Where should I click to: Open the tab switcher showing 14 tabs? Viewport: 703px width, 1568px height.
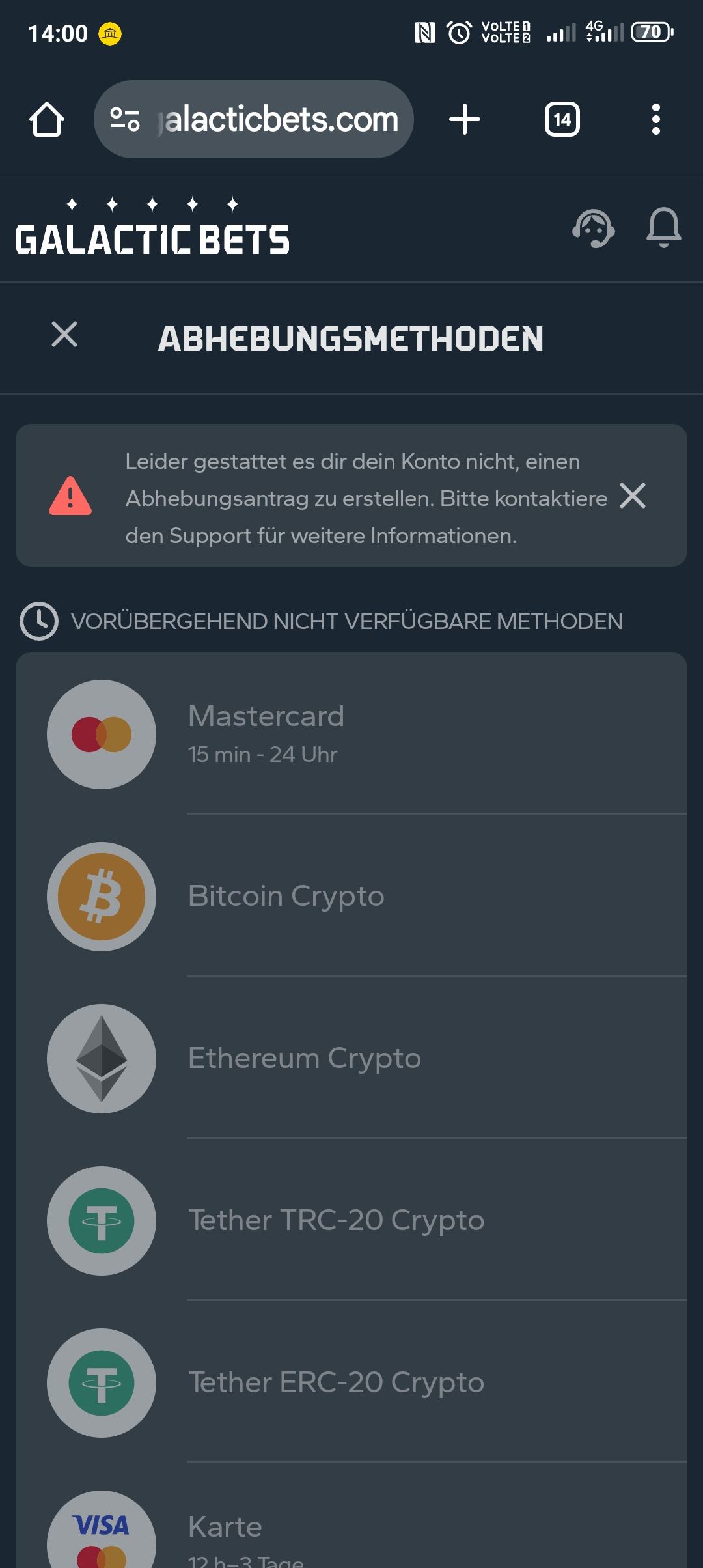coord(562,120)
